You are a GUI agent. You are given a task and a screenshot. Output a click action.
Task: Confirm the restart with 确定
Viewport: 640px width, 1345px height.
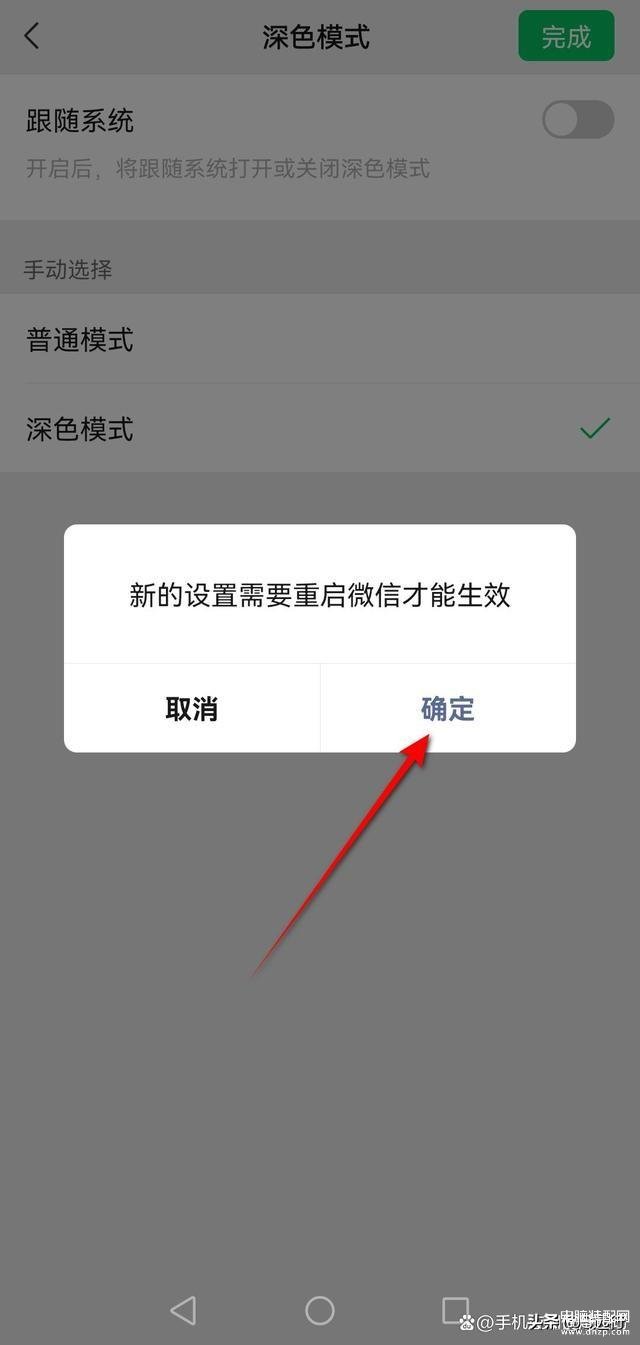447,709
